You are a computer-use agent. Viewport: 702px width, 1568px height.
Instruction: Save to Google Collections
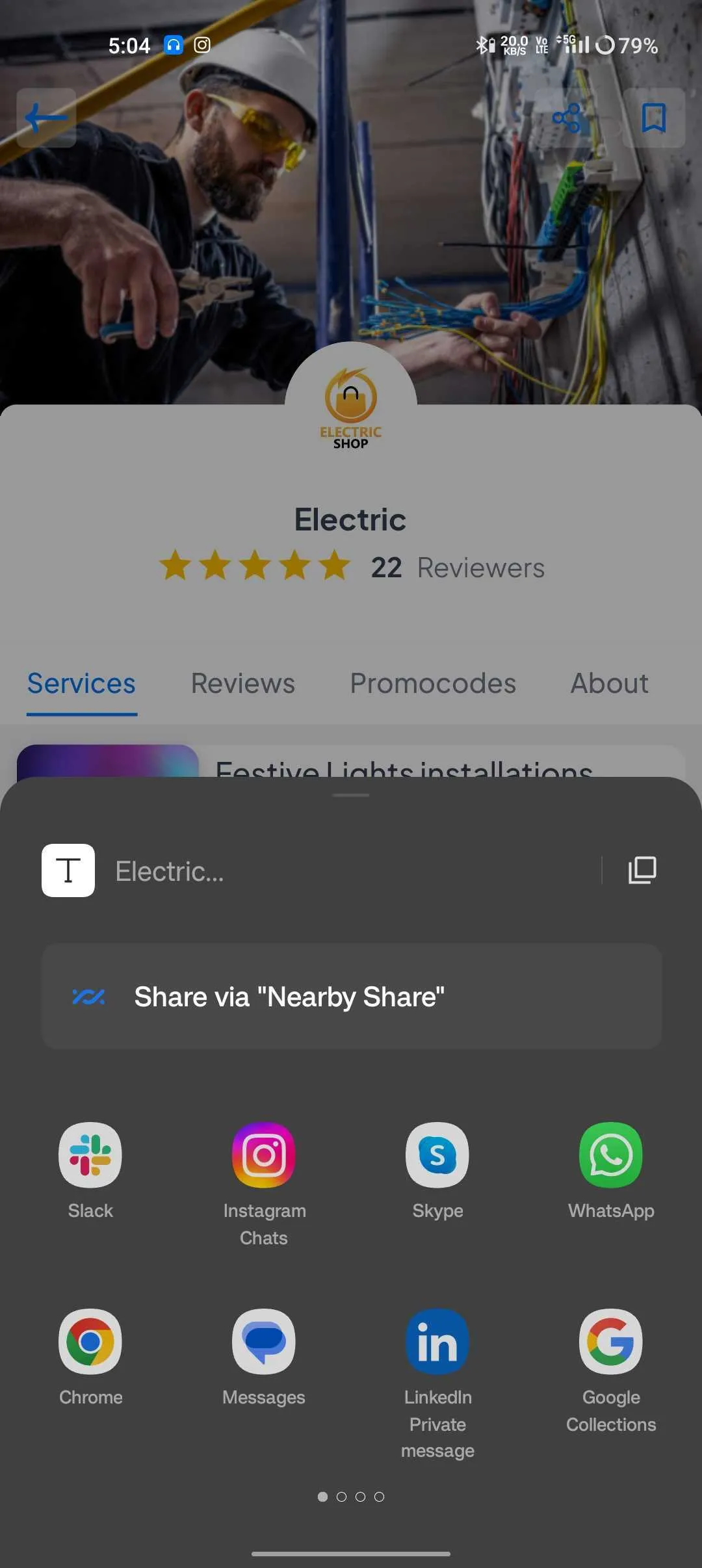pos(610,1340)
